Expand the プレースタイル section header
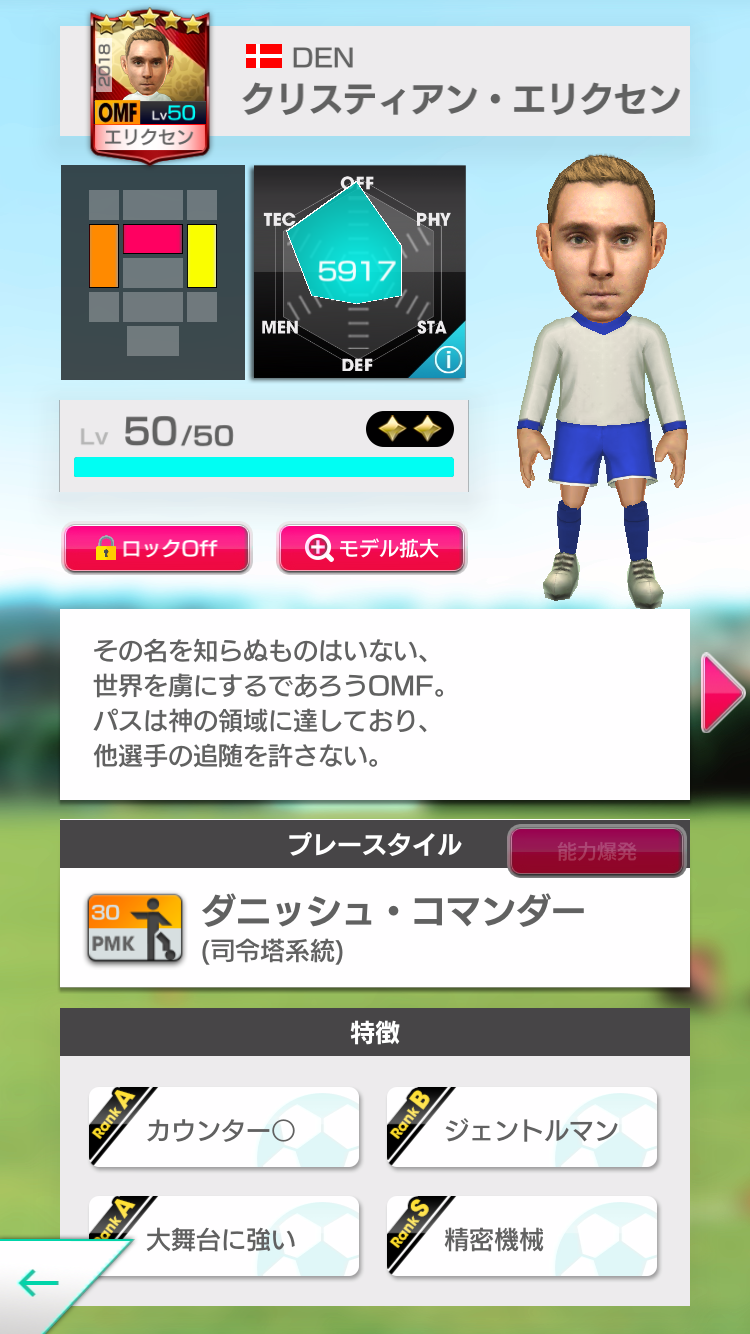The image size is (750, 1334). click(x=375, y=843)
